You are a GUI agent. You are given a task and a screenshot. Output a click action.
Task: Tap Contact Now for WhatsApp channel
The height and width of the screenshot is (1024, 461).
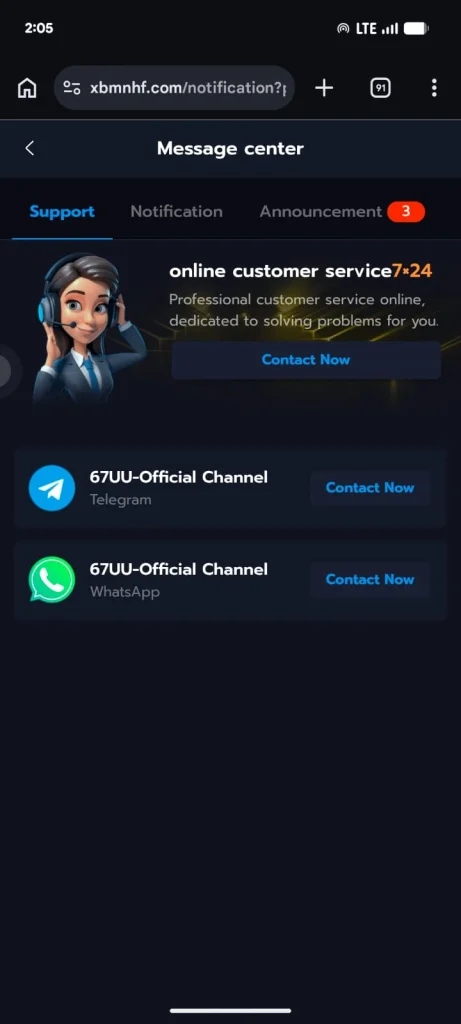pos(370,579)
